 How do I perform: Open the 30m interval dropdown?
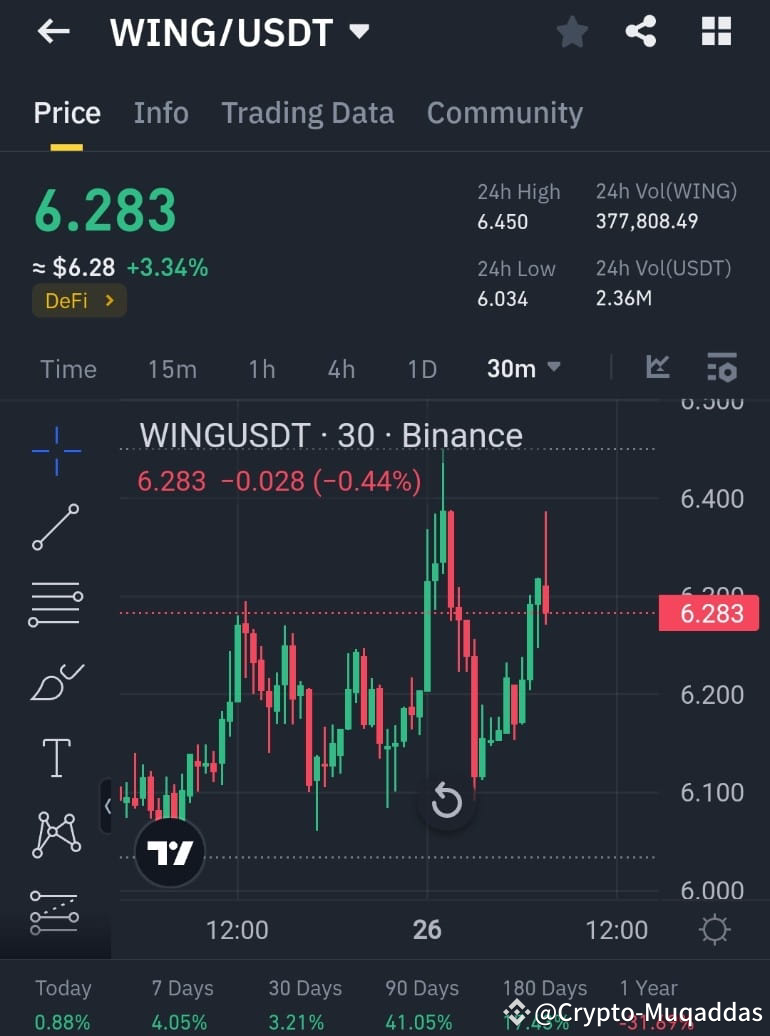(522, 368)
